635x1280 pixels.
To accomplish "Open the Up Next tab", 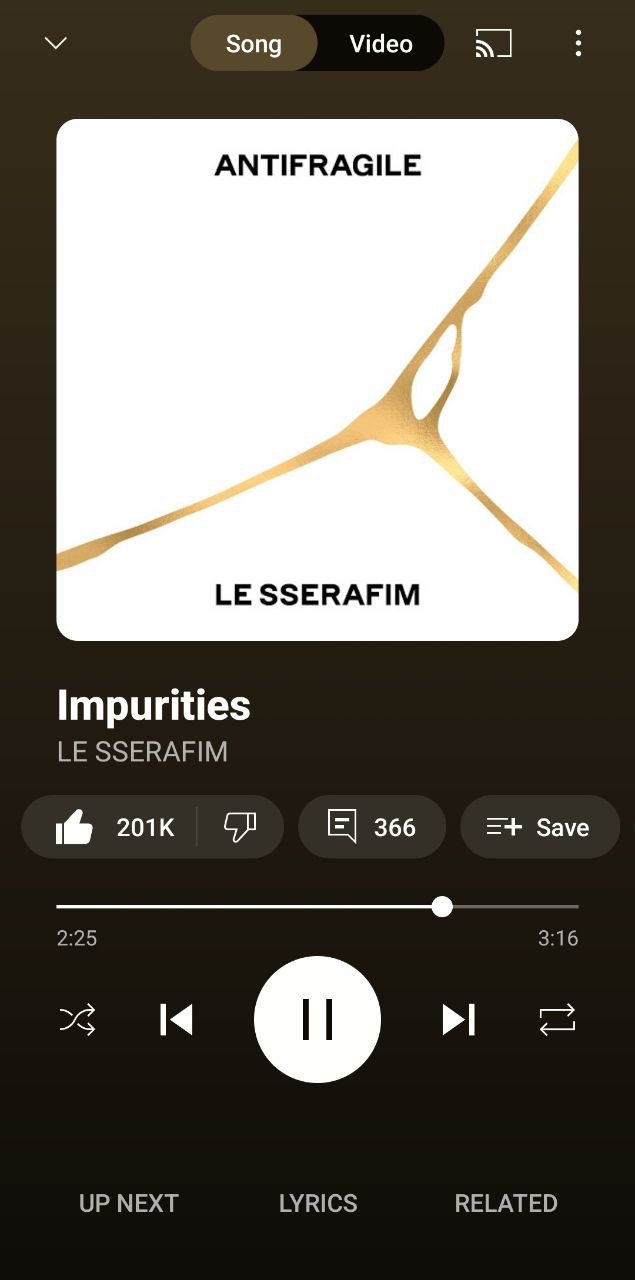I will (128, 1203).
